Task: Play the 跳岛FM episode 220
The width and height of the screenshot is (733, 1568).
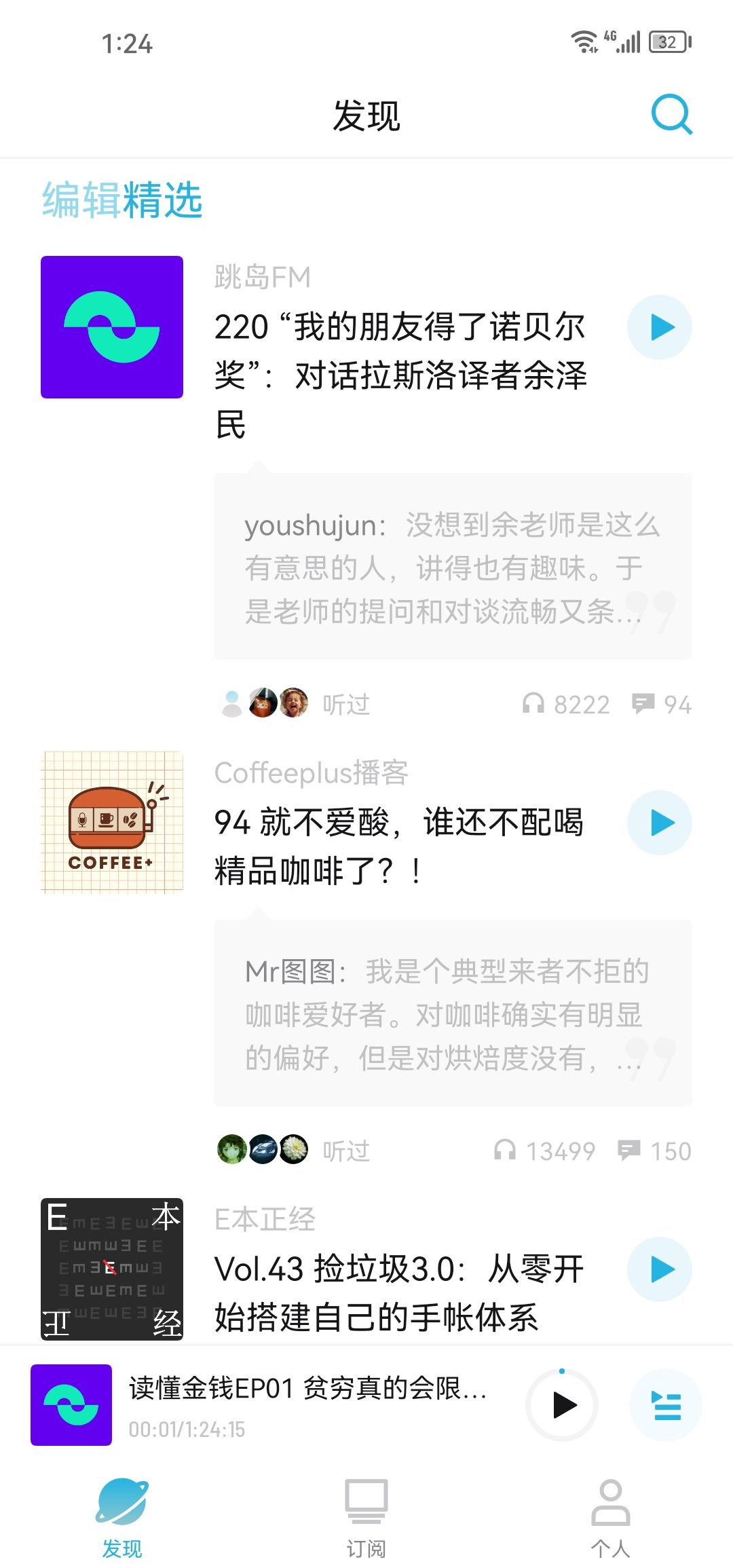Action: 660,327
